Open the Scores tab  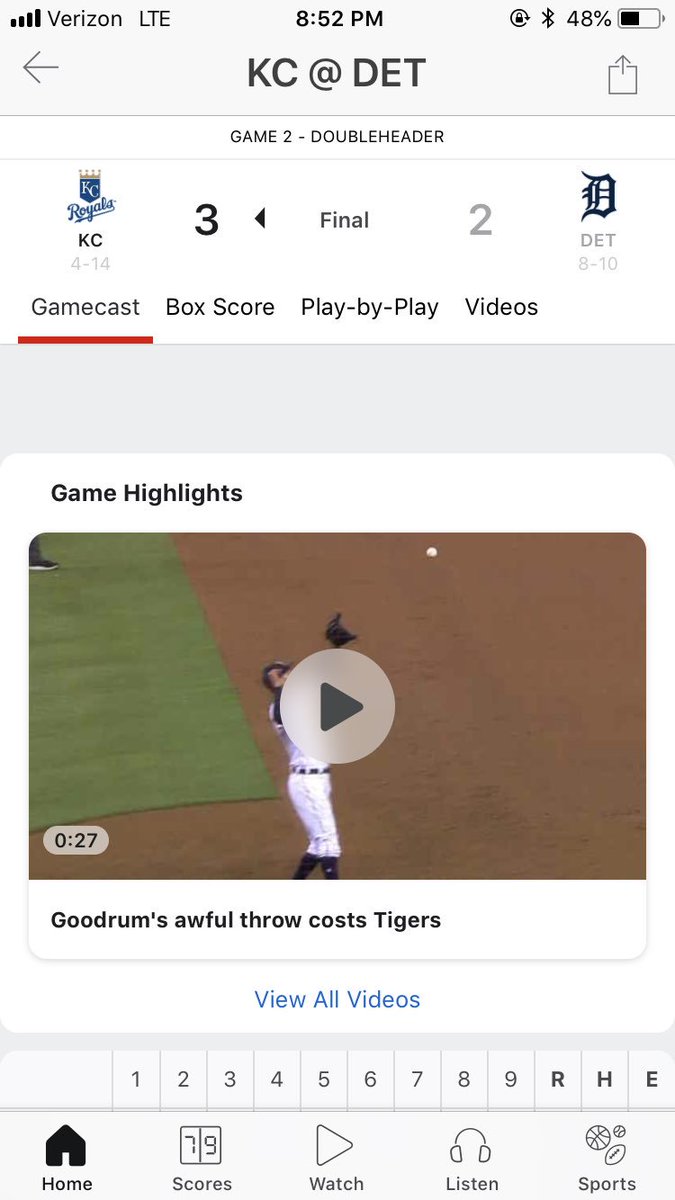[x=202, y=1157]
